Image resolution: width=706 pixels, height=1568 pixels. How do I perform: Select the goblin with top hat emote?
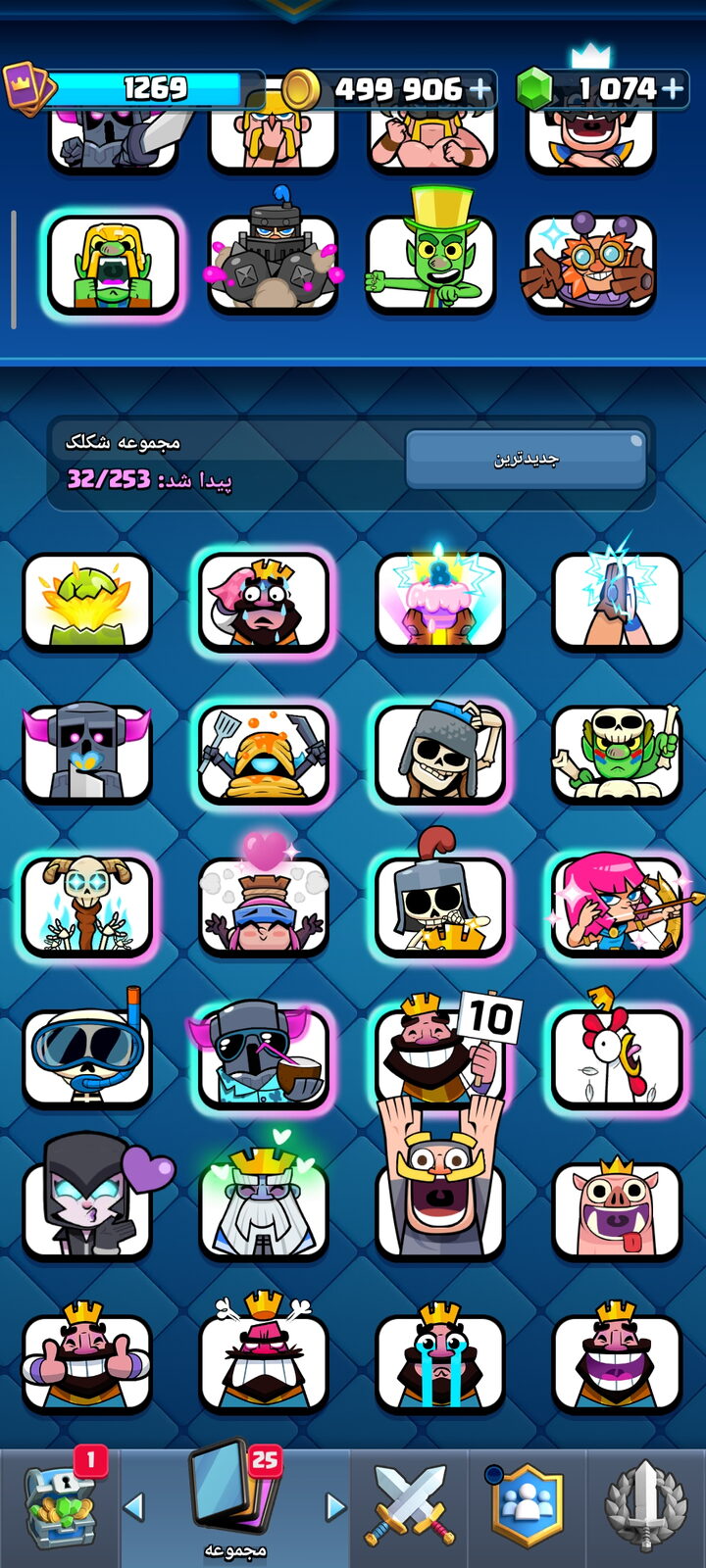(430, 253)
